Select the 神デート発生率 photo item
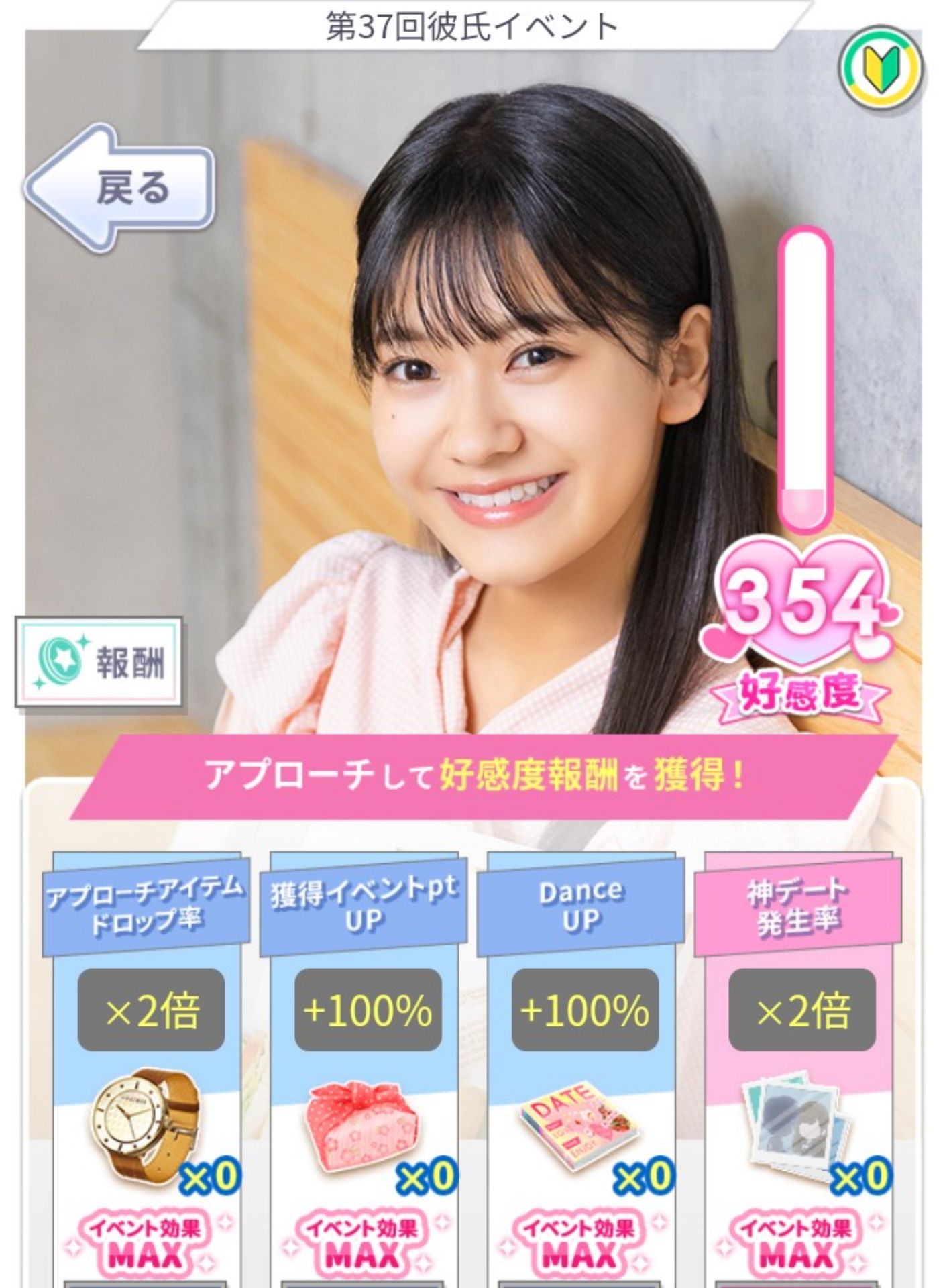 [797, 1127]
